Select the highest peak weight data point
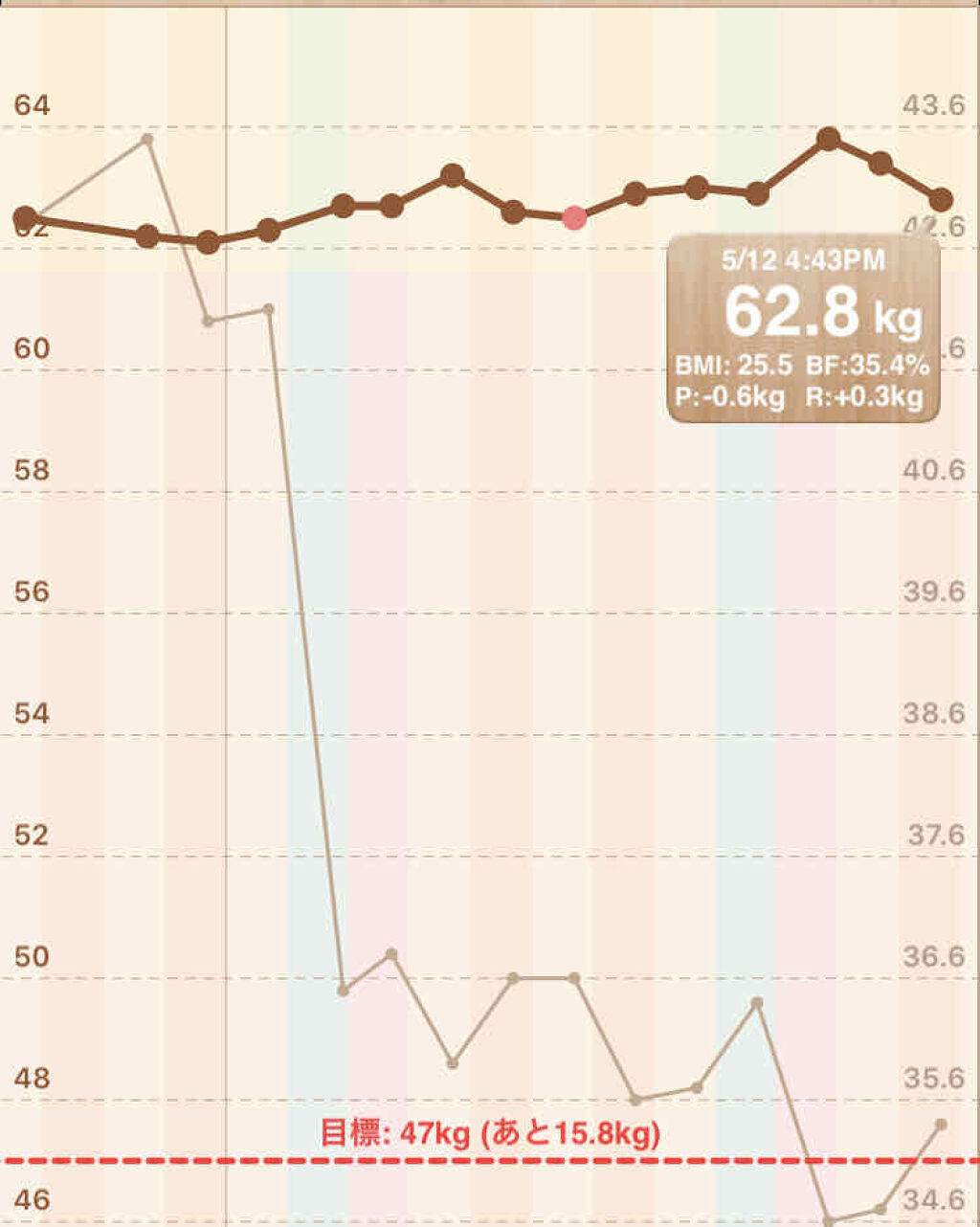 tap(829, 139)
